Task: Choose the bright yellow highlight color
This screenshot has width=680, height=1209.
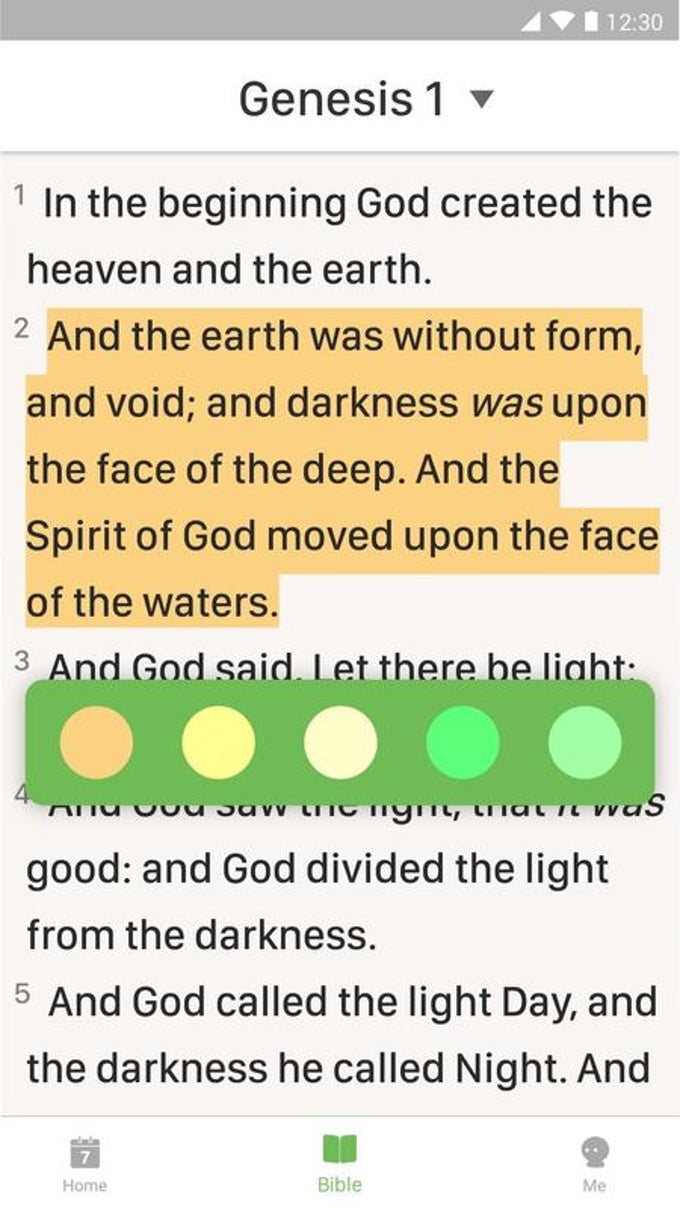Action: [x=218, y=742]
